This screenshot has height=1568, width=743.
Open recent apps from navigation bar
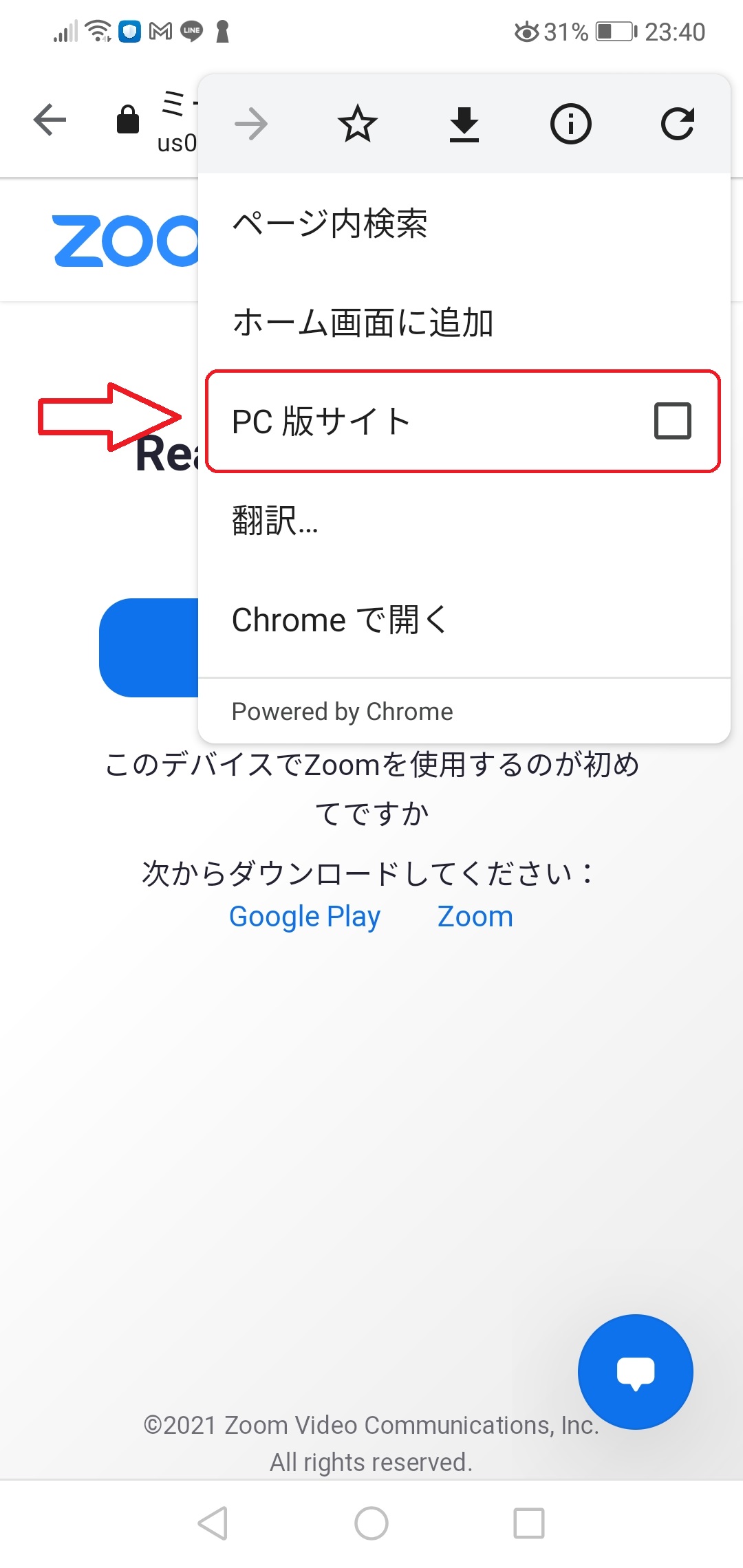(x=529, y=1523)
